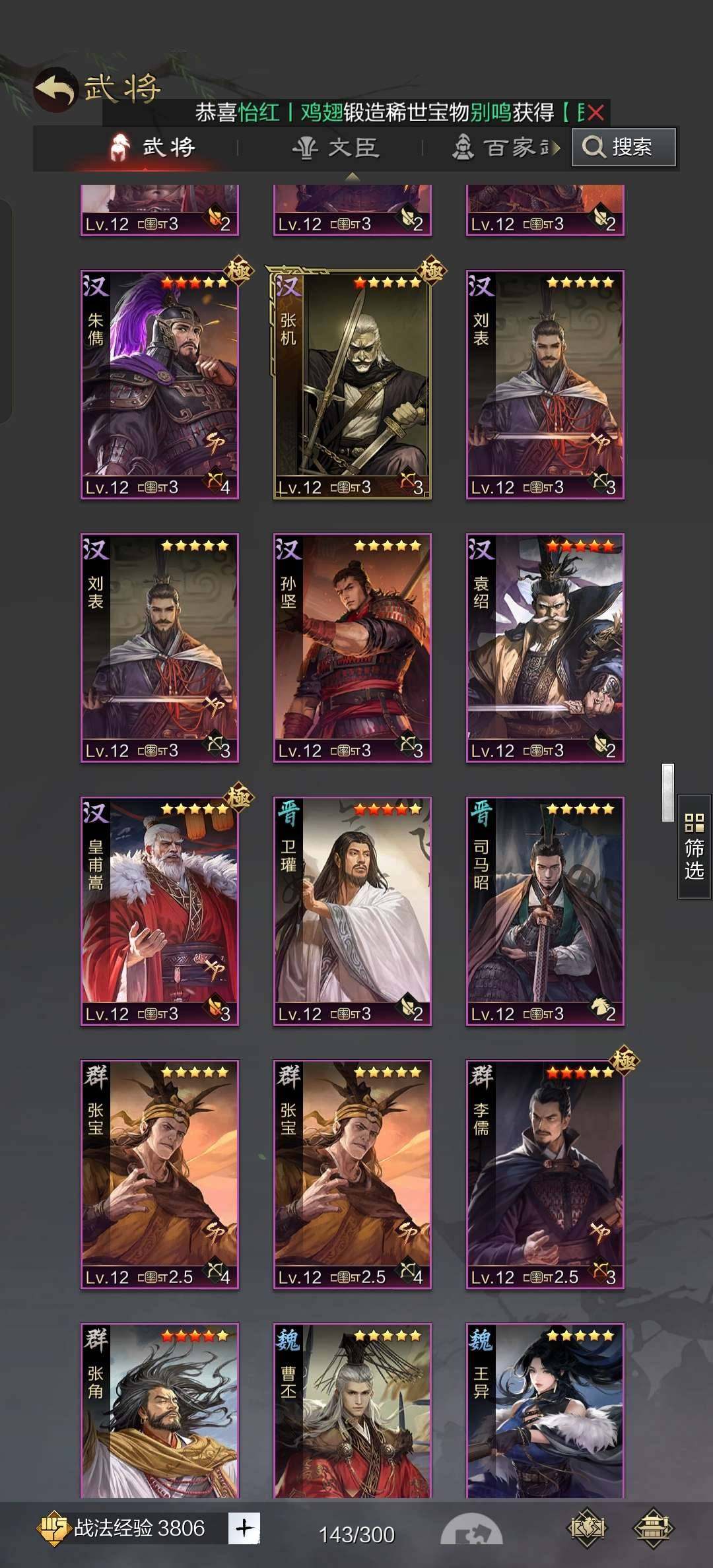Viewport: 713px width, 1568px height.
Task: Switch to the 百家 tab
Action: [506, 148]
